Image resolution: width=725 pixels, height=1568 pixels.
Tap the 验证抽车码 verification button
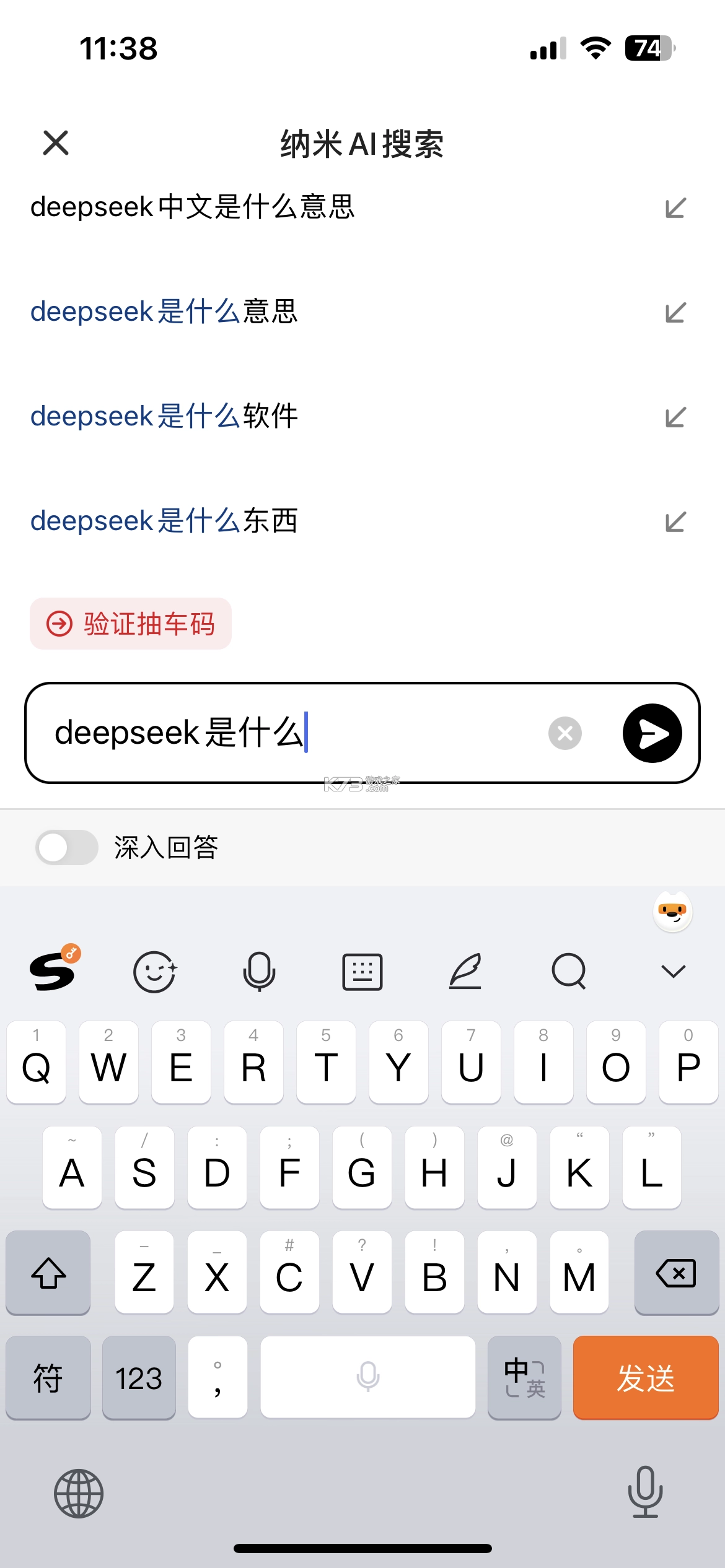pyautogui.click(x=131, y=624)
